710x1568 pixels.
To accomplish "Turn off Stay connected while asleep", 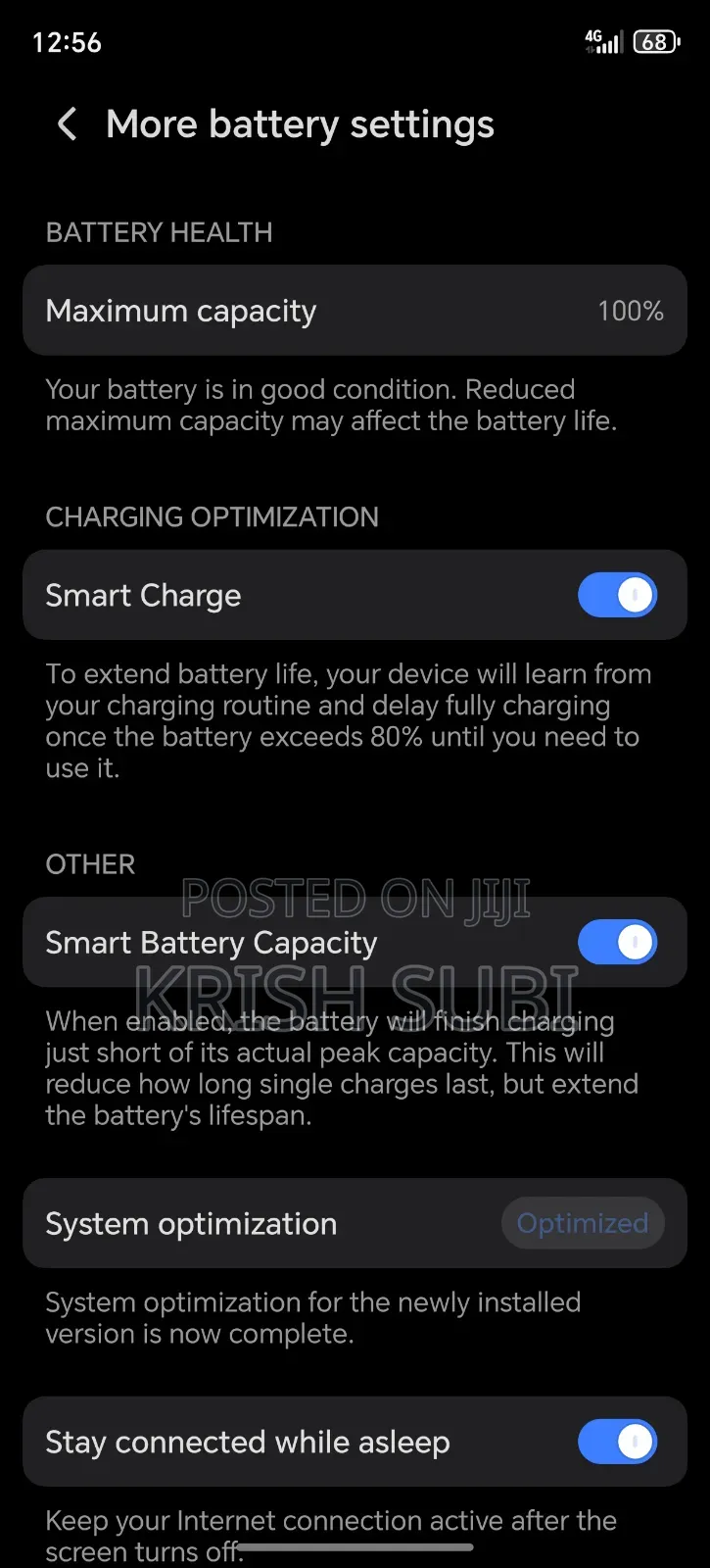I will (617, 1442).
